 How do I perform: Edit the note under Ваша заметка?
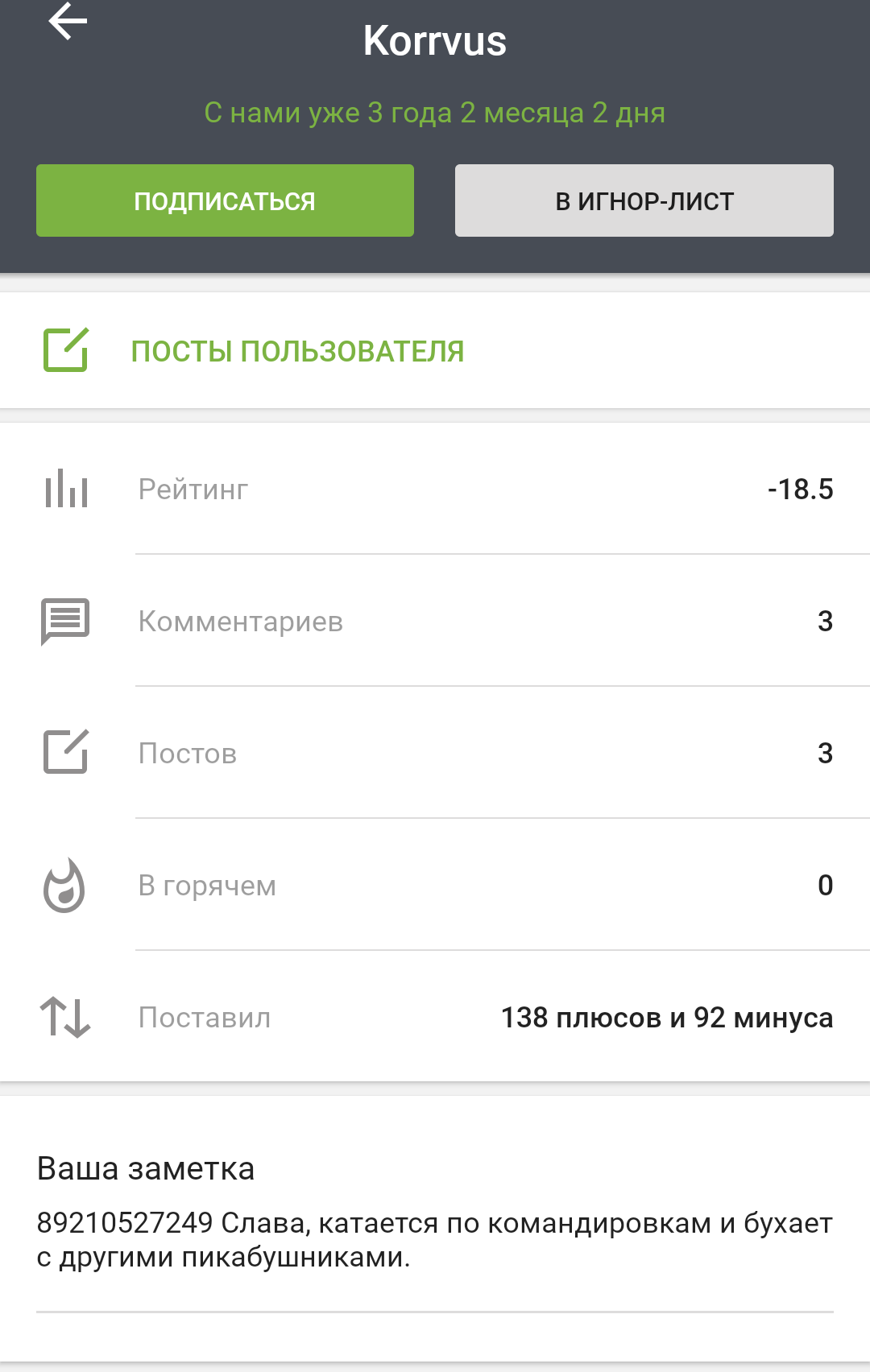point(433,1240)
